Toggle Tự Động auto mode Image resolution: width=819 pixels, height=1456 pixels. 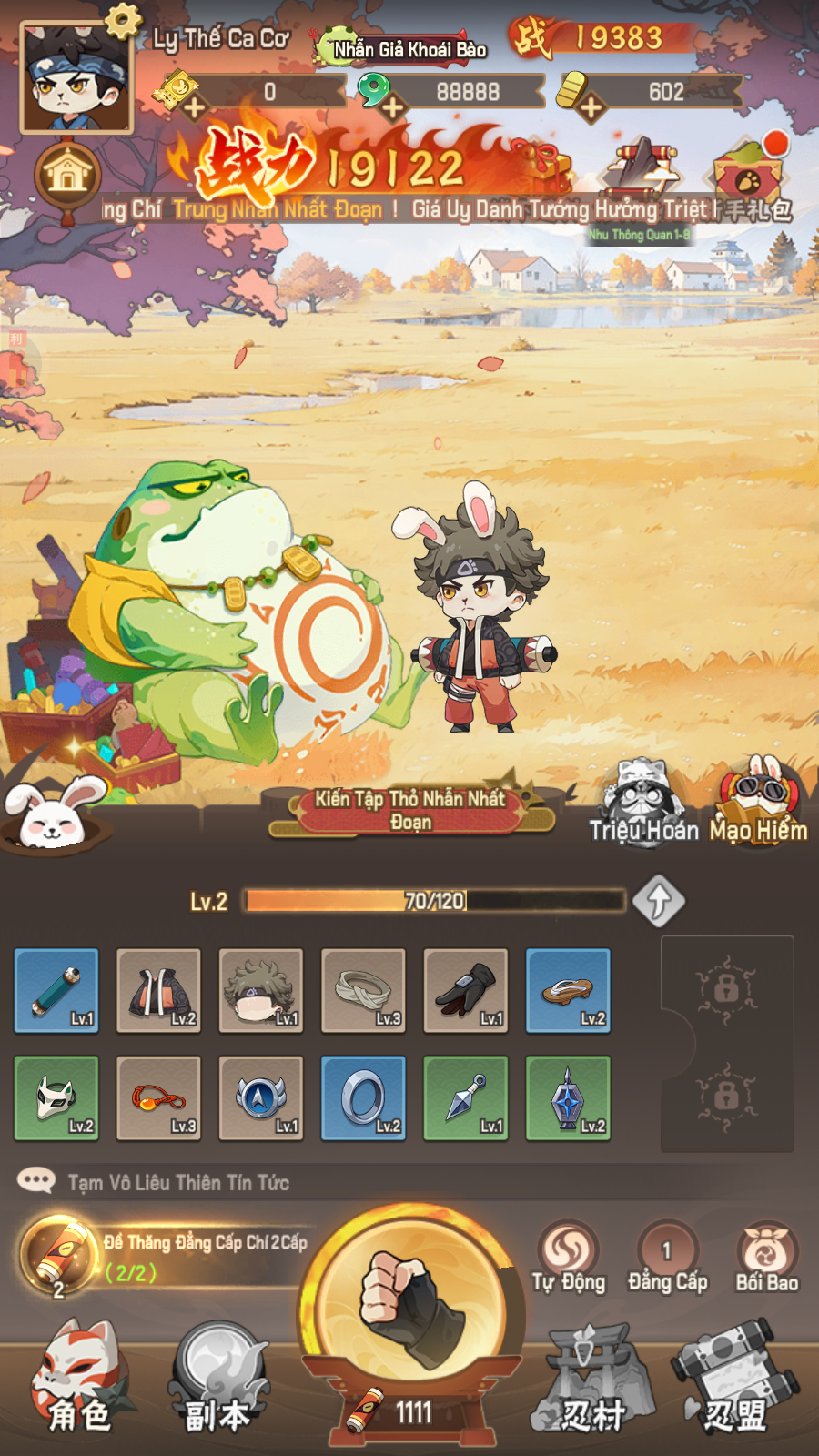pos(568,1258)
